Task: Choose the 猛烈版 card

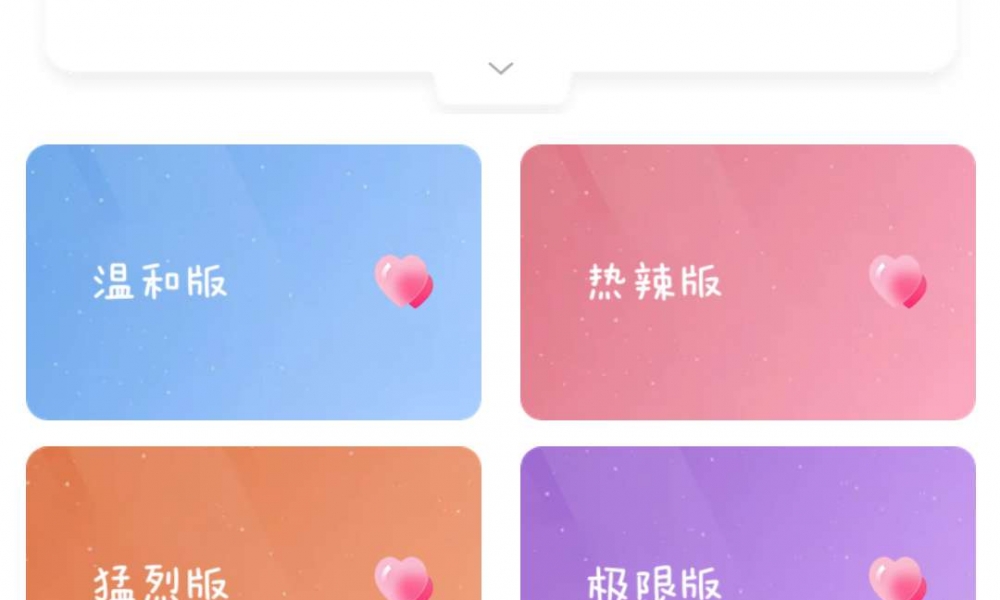Action: (x=253, y=530)
